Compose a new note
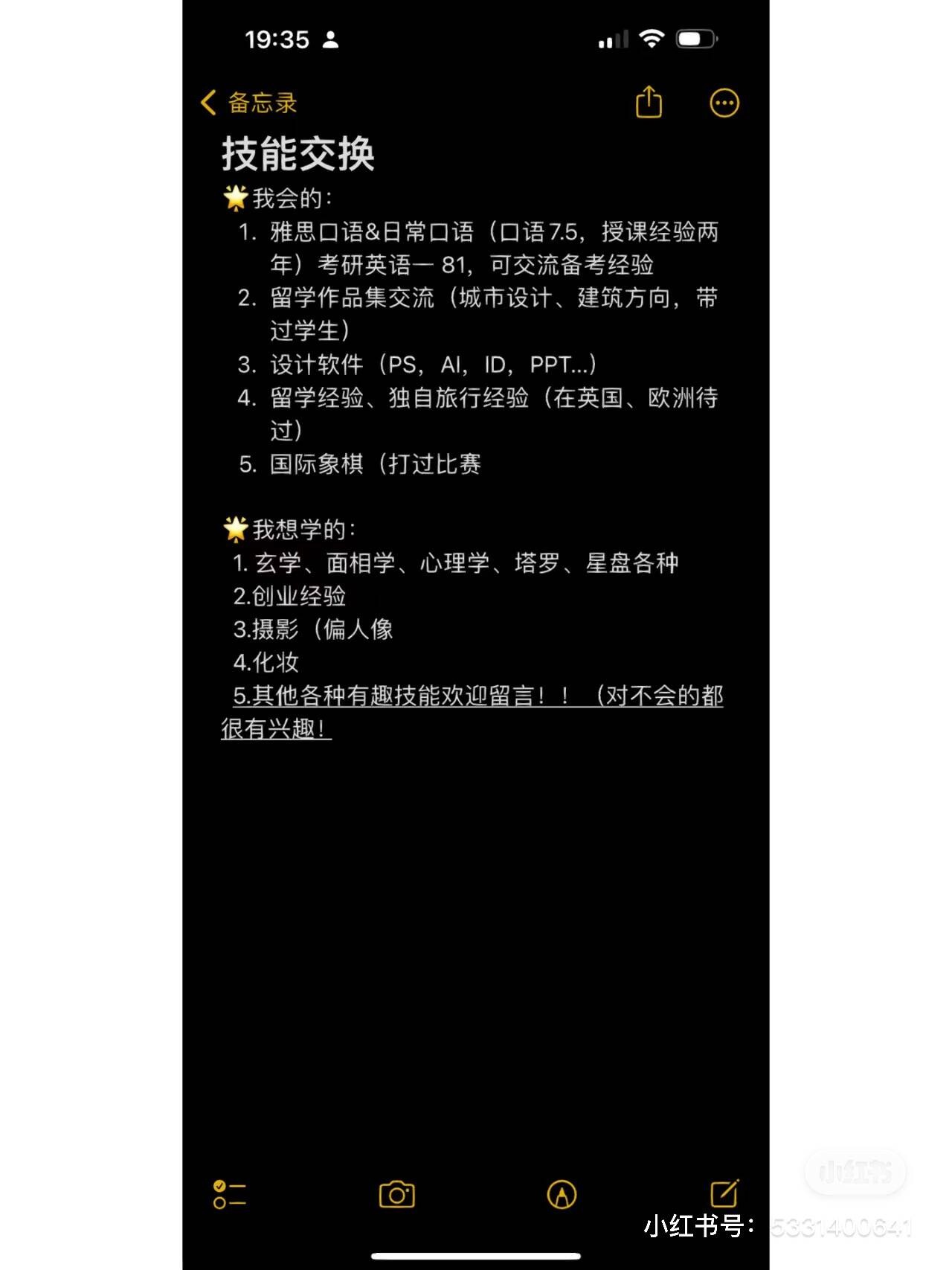The height and width of the screenshot is (1270, 952). (x=724, y=1193)
